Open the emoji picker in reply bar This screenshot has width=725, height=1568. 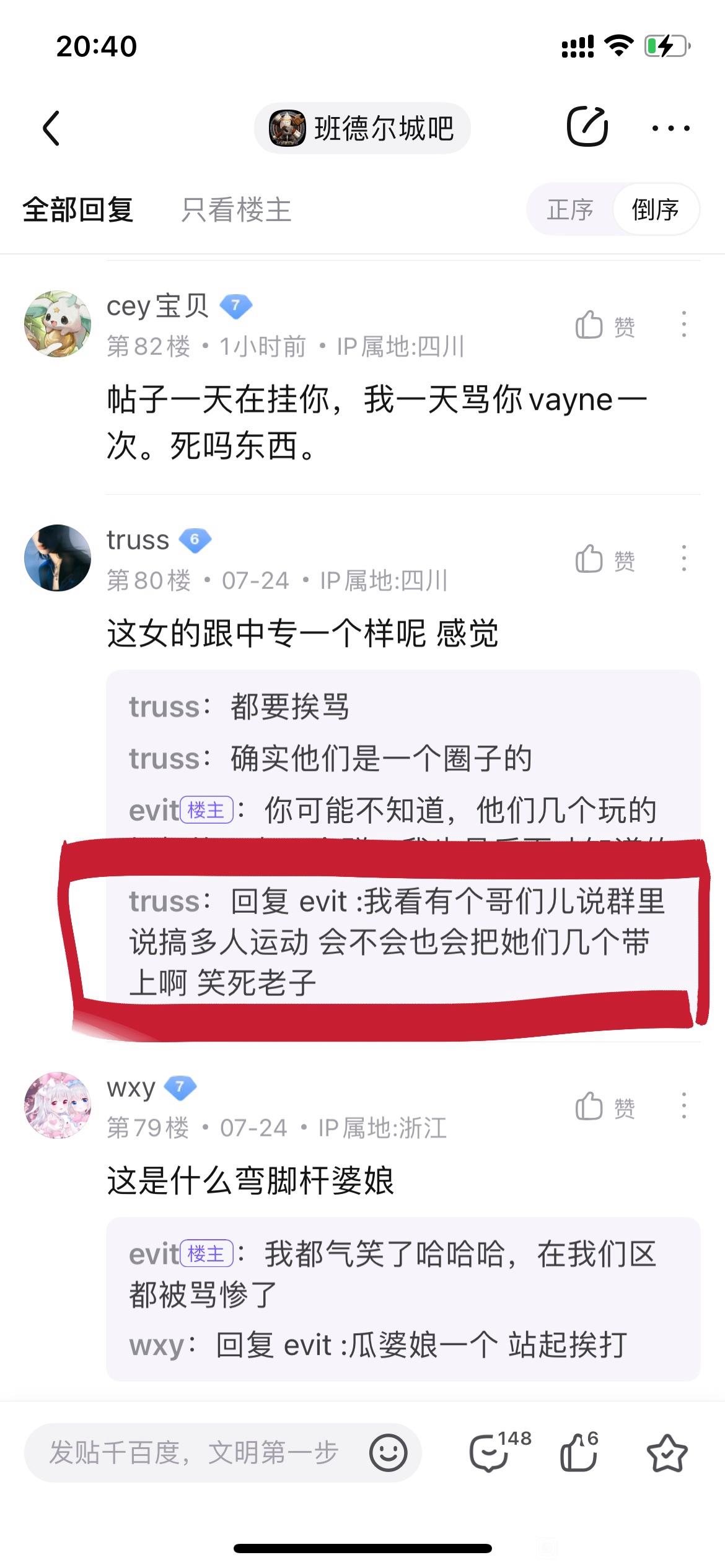point(389,1452)
